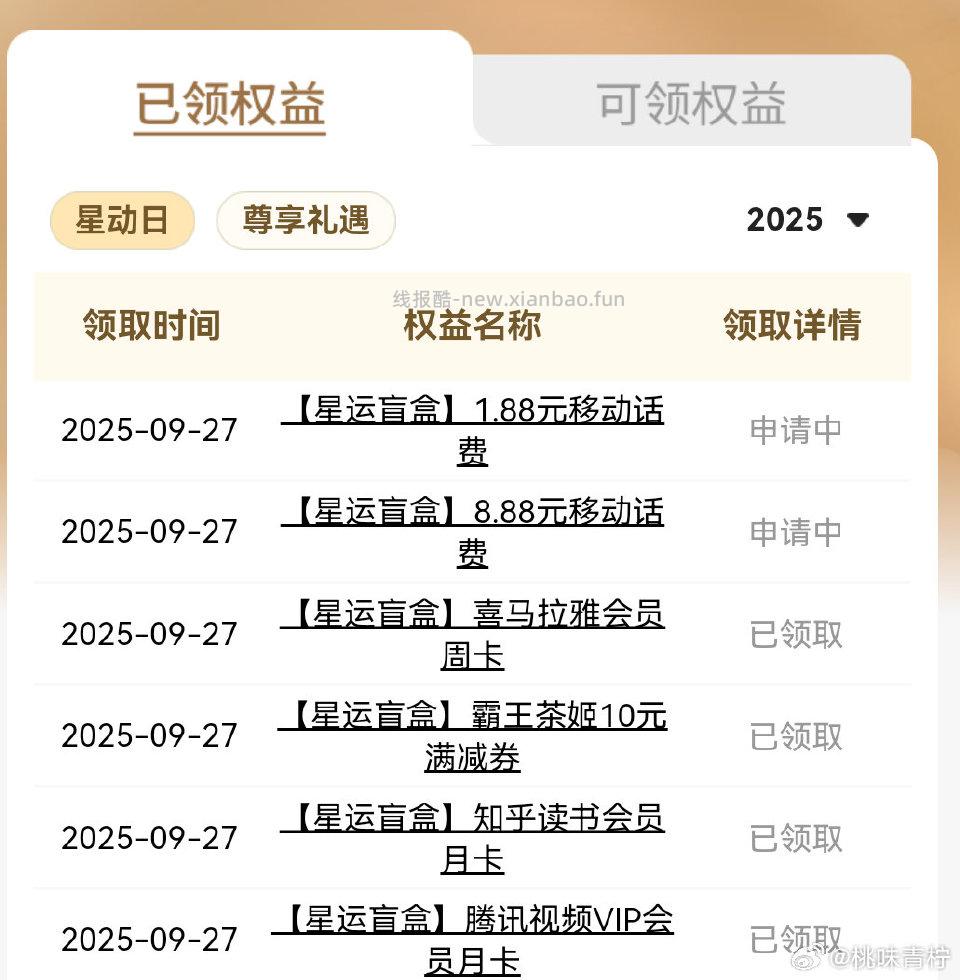Select the 星动日 filter chip
This screenshot has width=960, height=980.
(x=121, y=220)
